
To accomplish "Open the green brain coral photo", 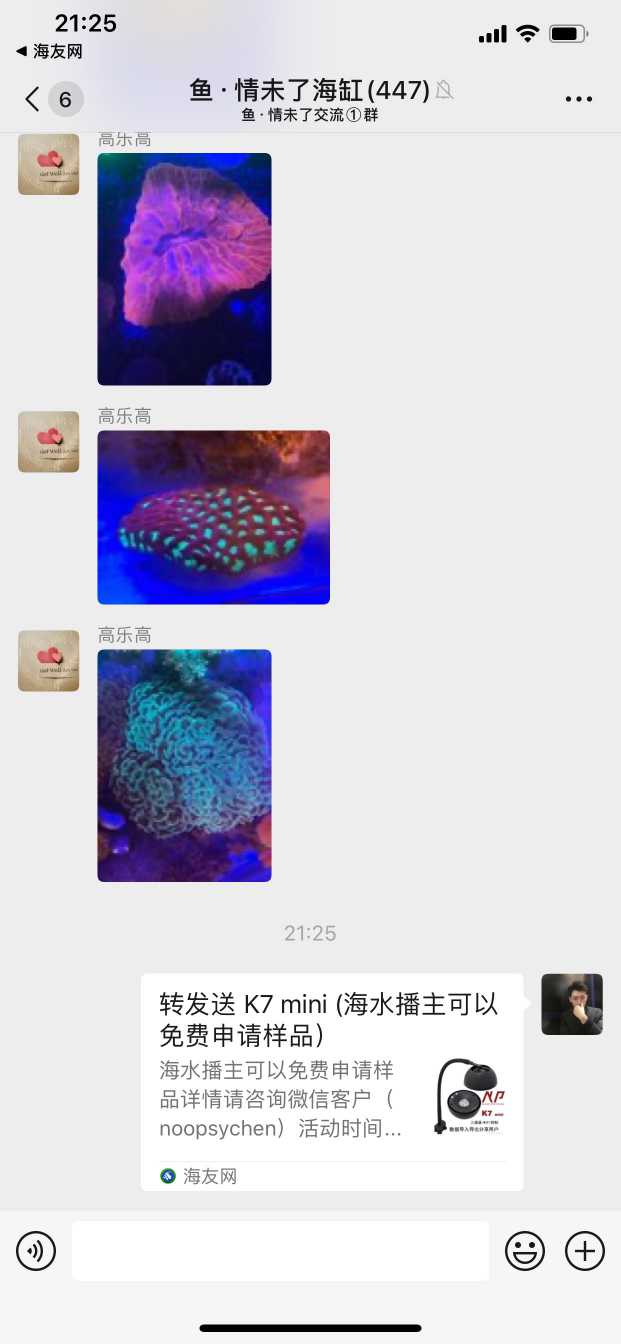I will [x=184, y=765].
